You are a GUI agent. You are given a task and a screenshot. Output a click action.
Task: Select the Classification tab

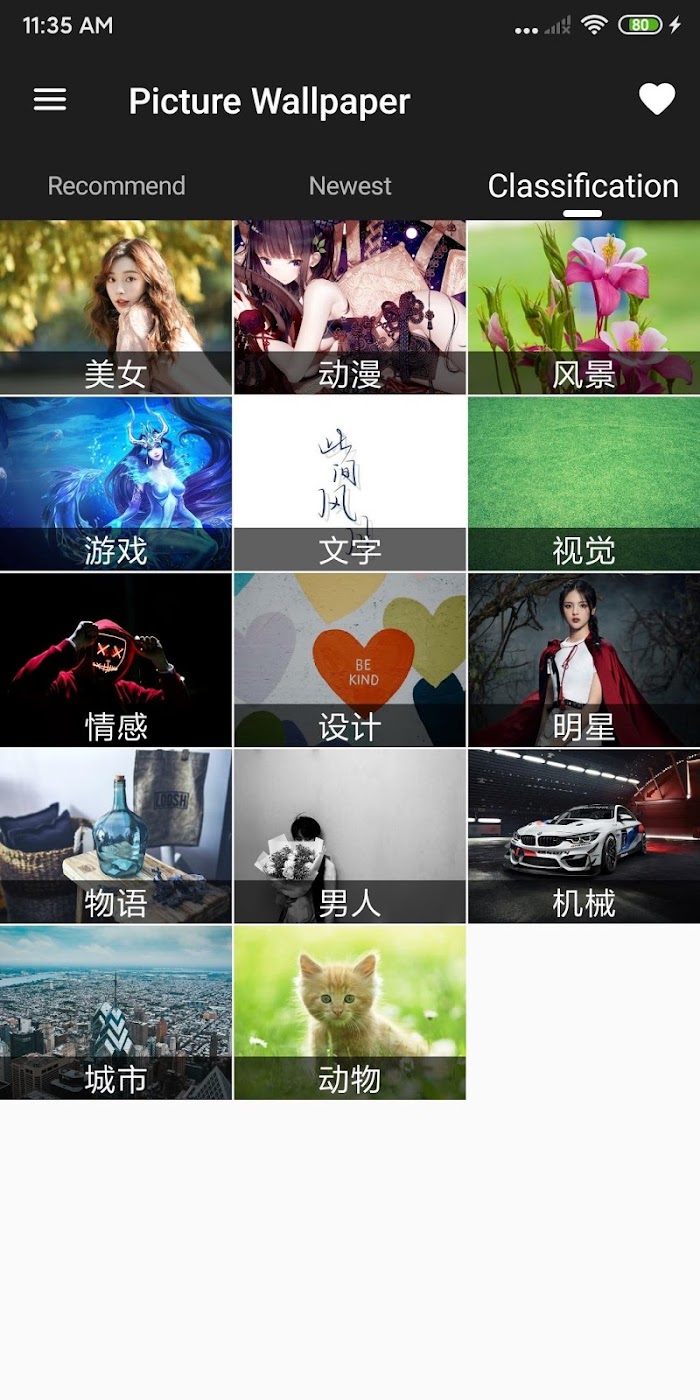click(x=583, y=186)
